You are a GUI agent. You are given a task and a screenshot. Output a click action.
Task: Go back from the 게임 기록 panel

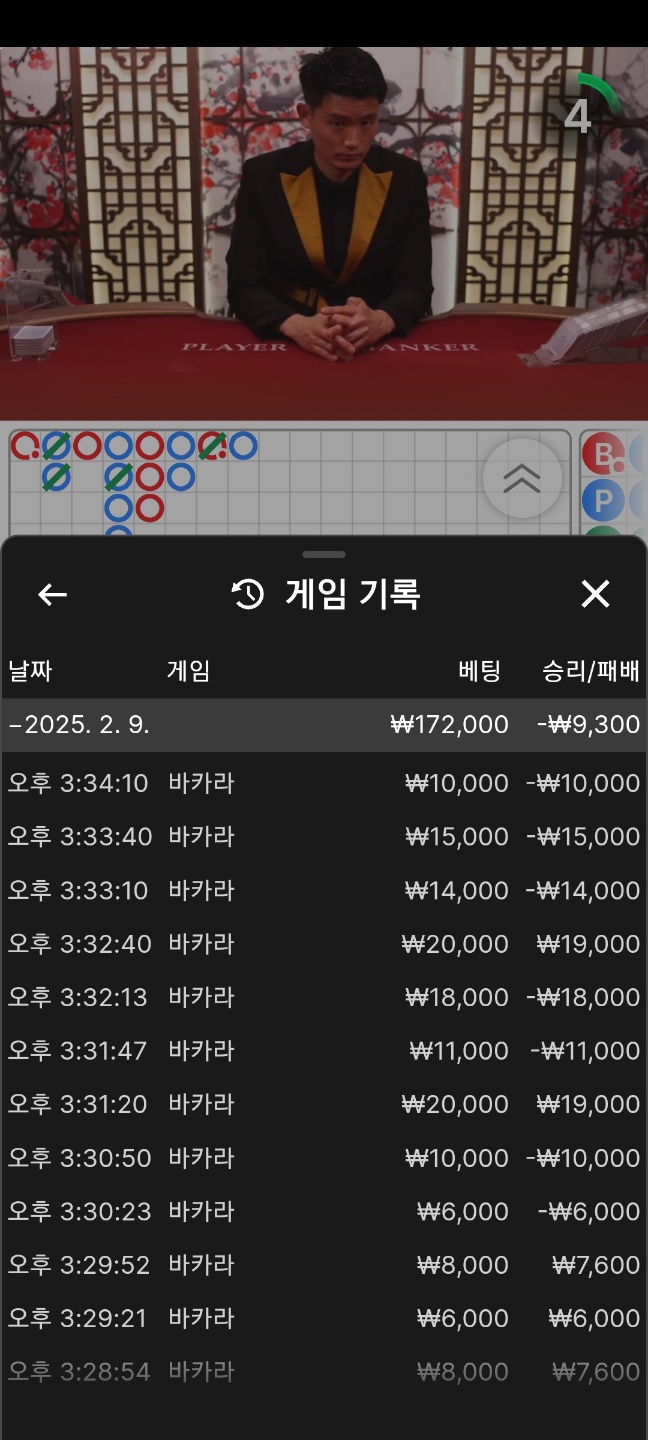pyautogui.click(x=52, y=595)
